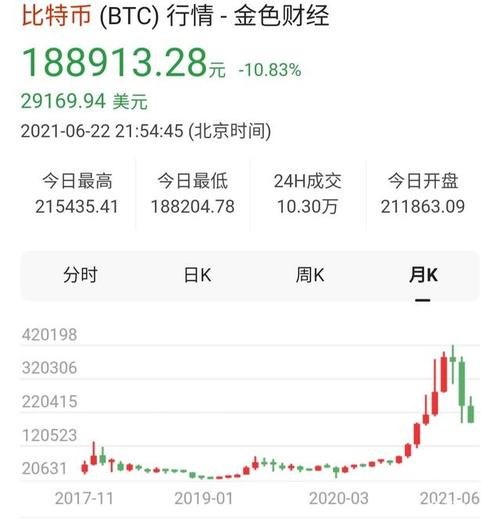Select the 日K chart tab
Image resolution: width=500 pixels, height=521 pixels.
(x=197, y=275)
